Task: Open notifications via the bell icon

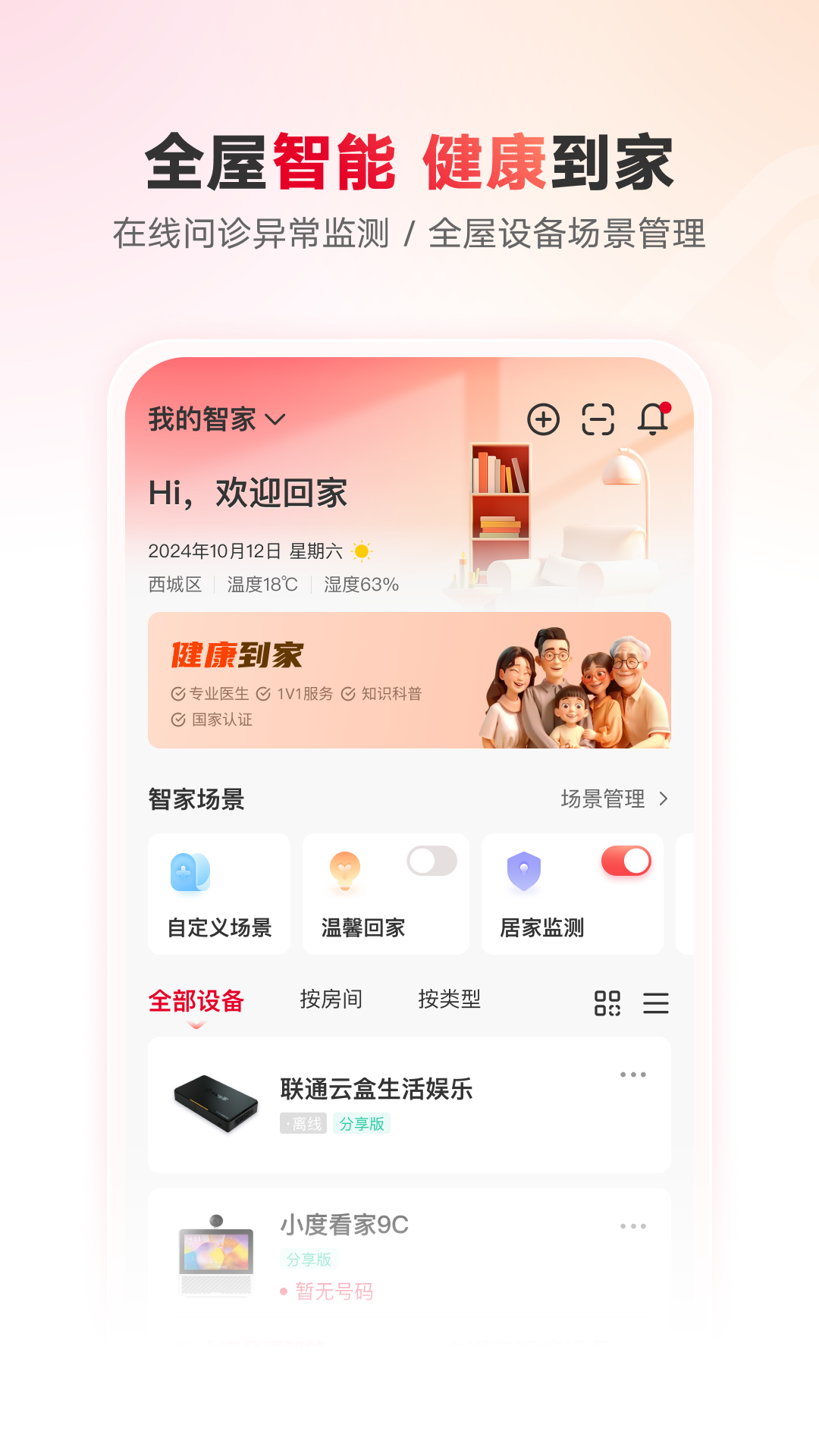Action: 654,418
